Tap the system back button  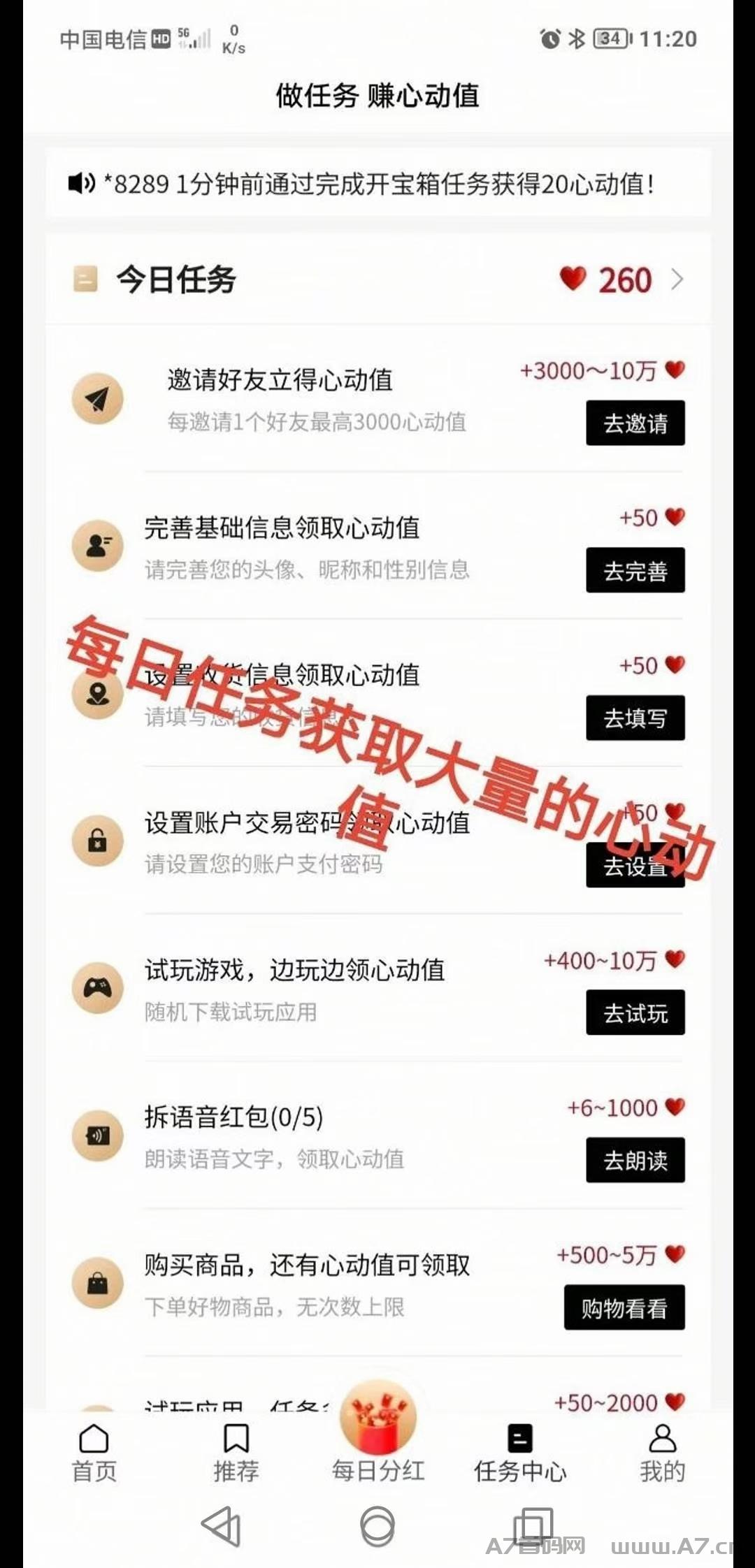(x=222, y=1526)
